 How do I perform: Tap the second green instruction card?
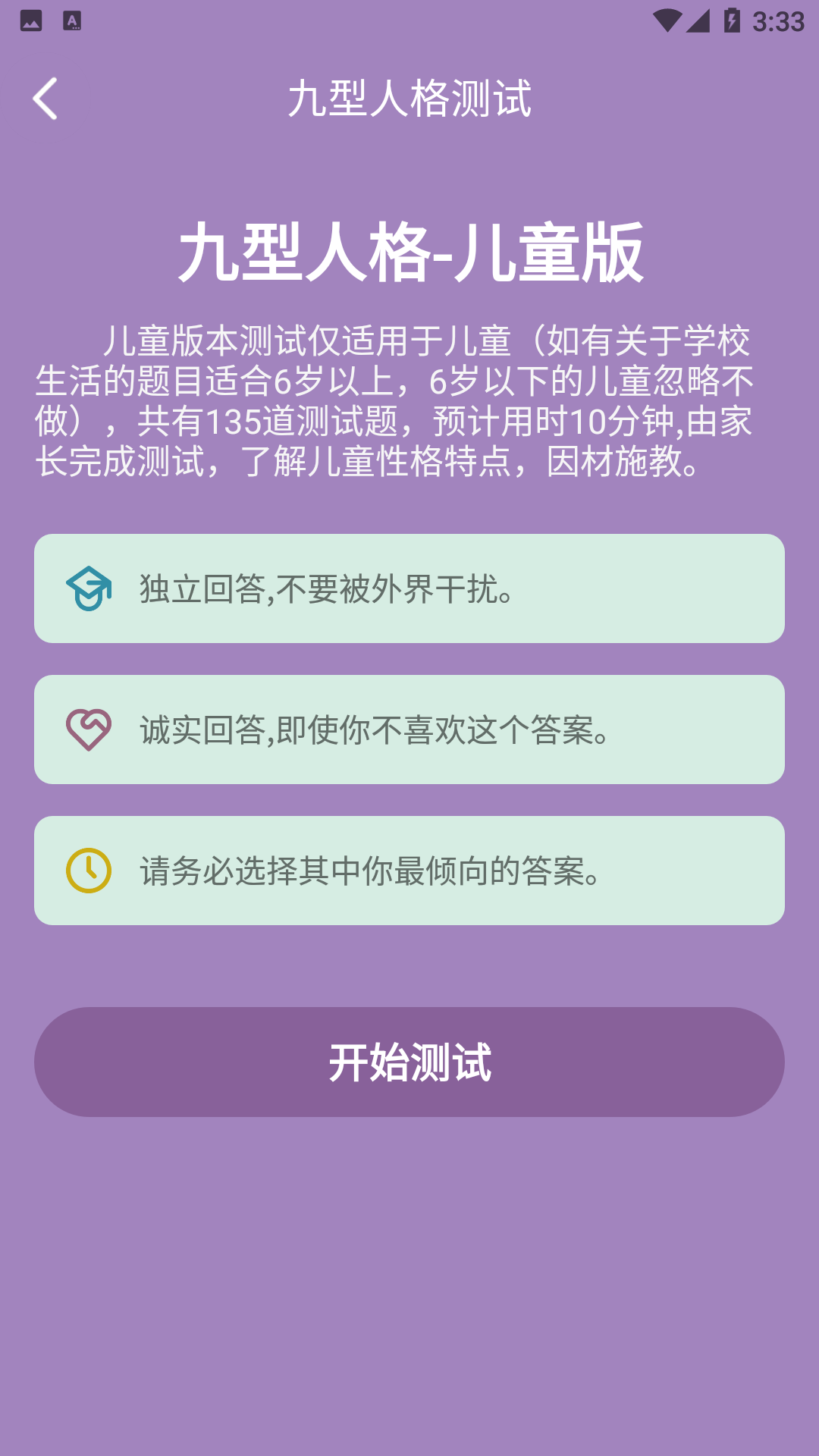tap(409, 730)
